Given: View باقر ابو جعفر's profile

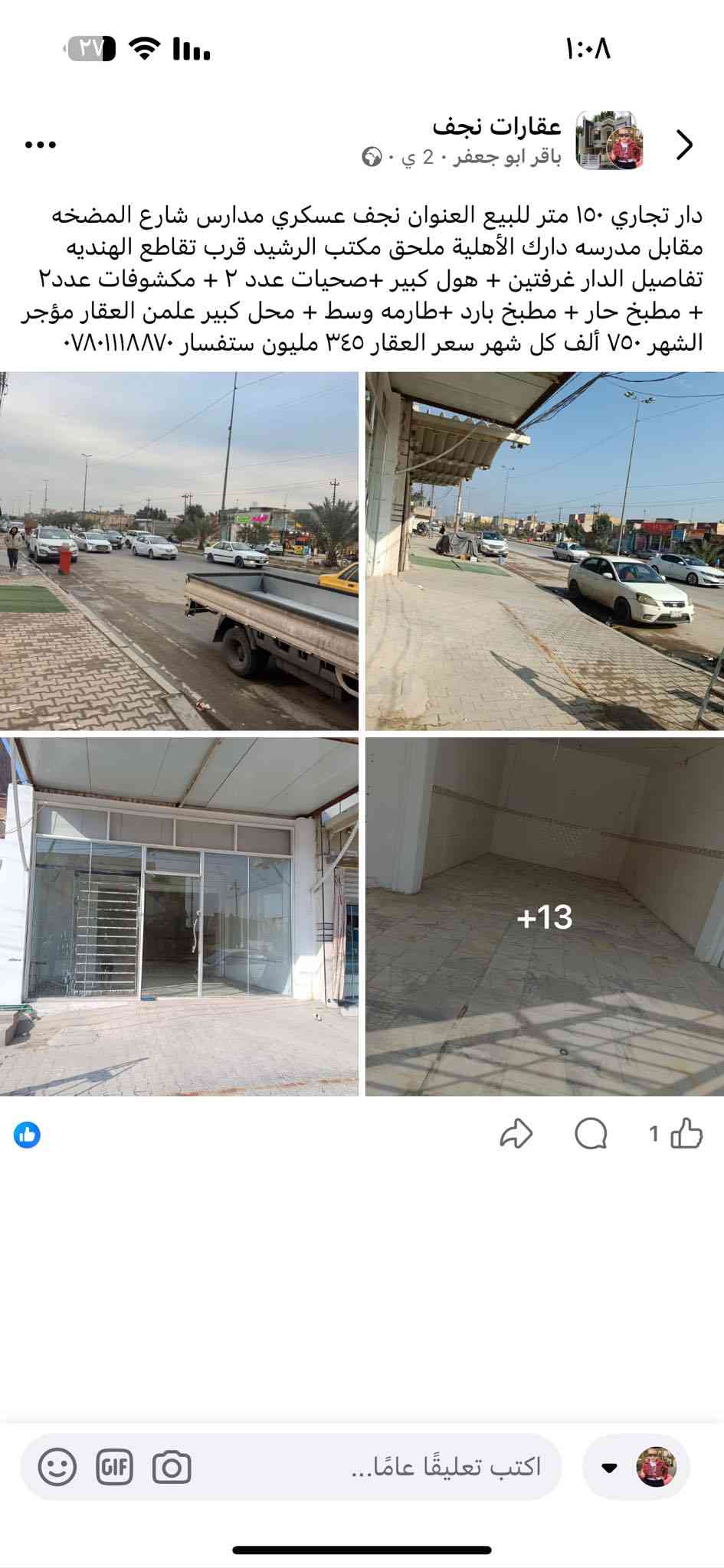Looking at the screenshot, I should (508, 158).
